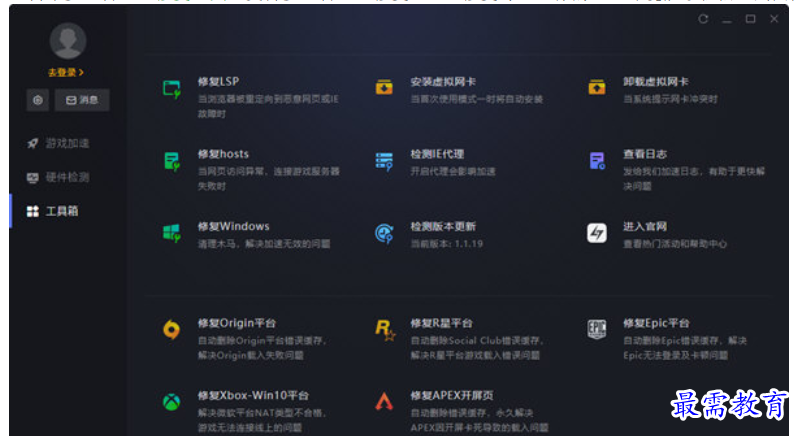The width and height of the screenshot is (795, 436).
Task: Run the 修复hosts tool
Action: (222, 155)
